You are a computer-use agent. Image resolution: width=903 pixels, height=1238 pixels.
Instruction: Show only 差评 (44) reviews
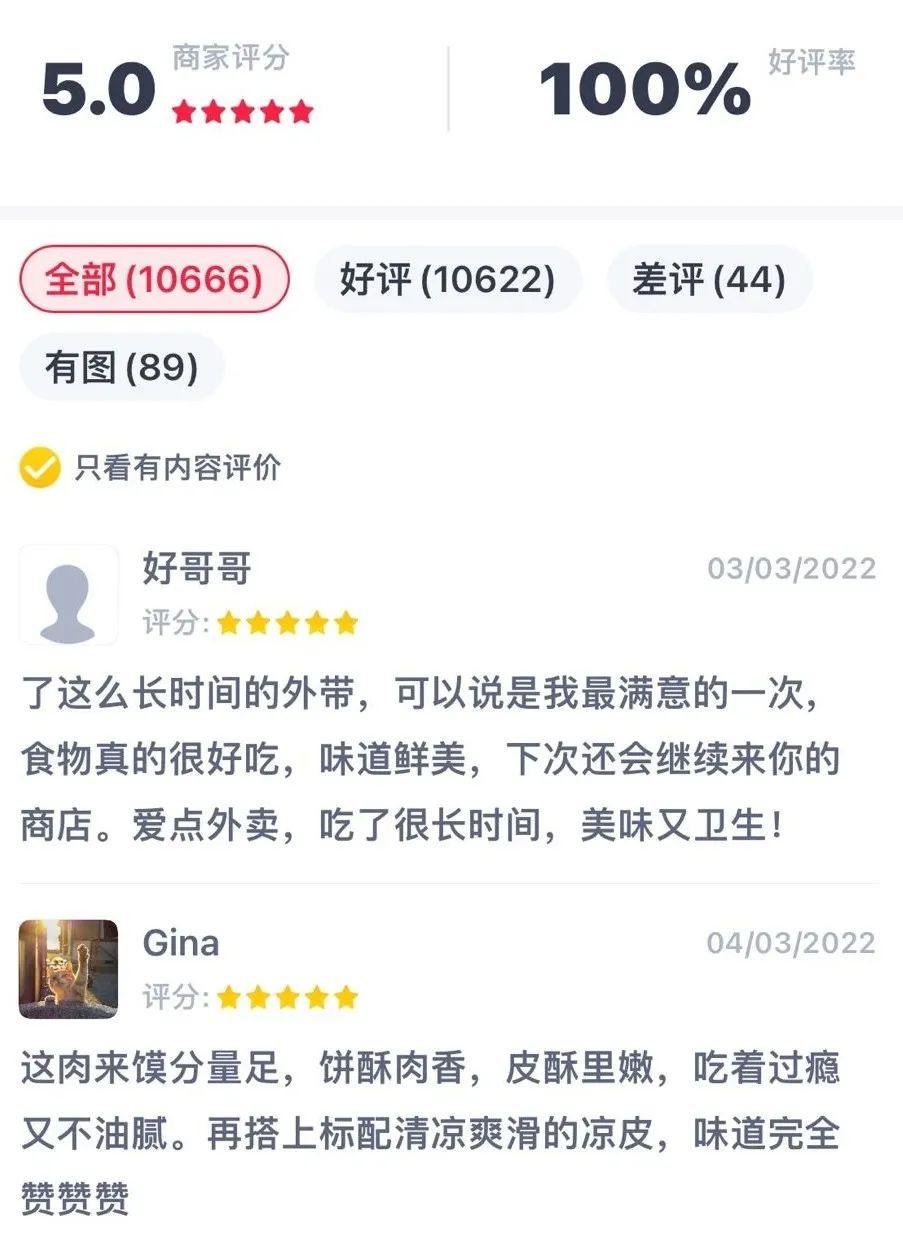[708, 280]
